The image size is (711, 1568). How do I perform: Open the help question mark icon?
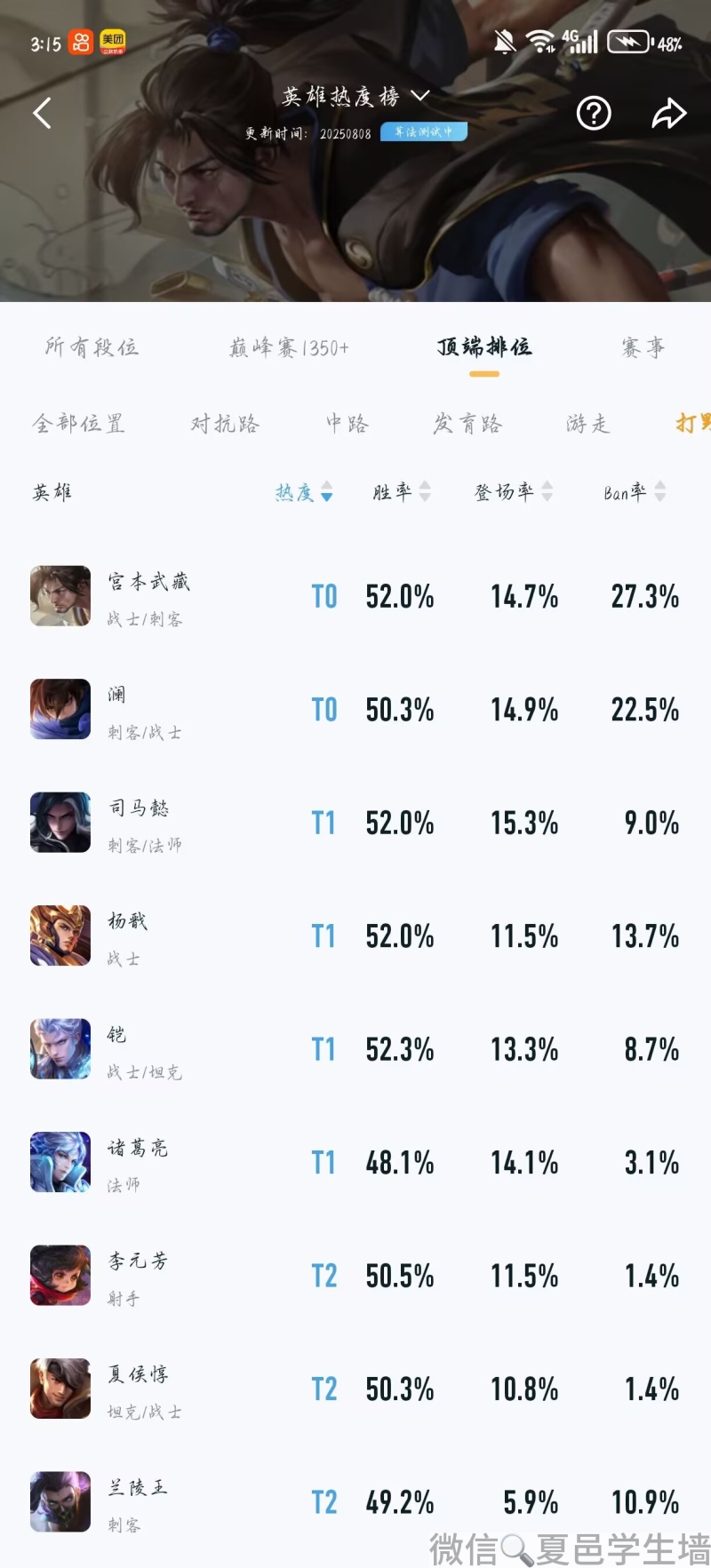[x=594, y=113]
